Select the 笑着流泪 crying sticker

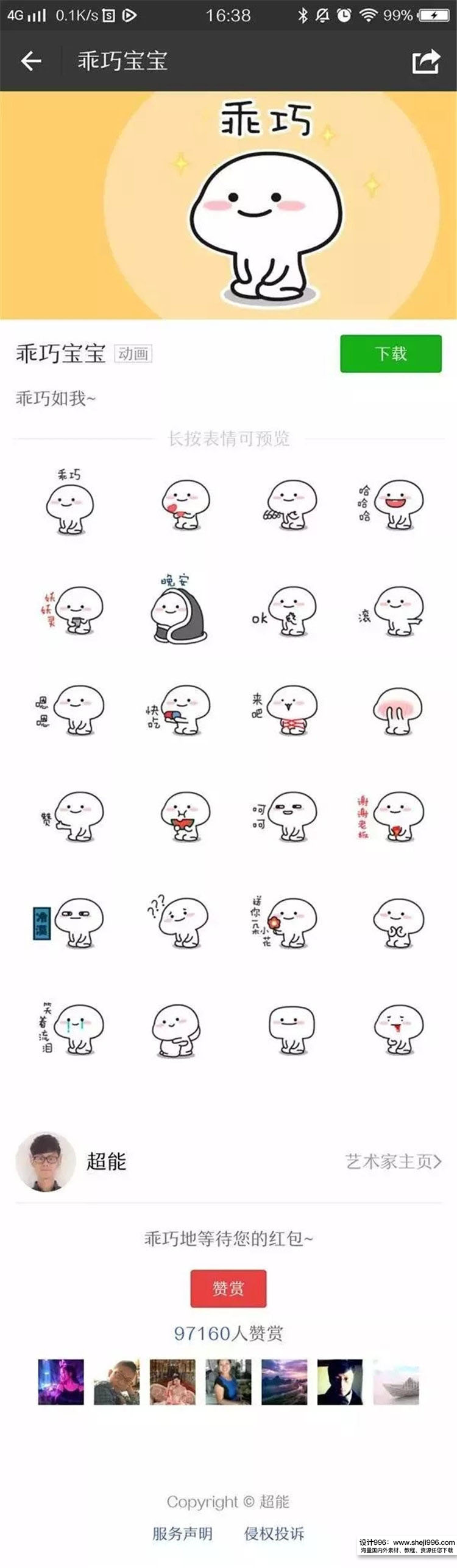coord(69,1027)
